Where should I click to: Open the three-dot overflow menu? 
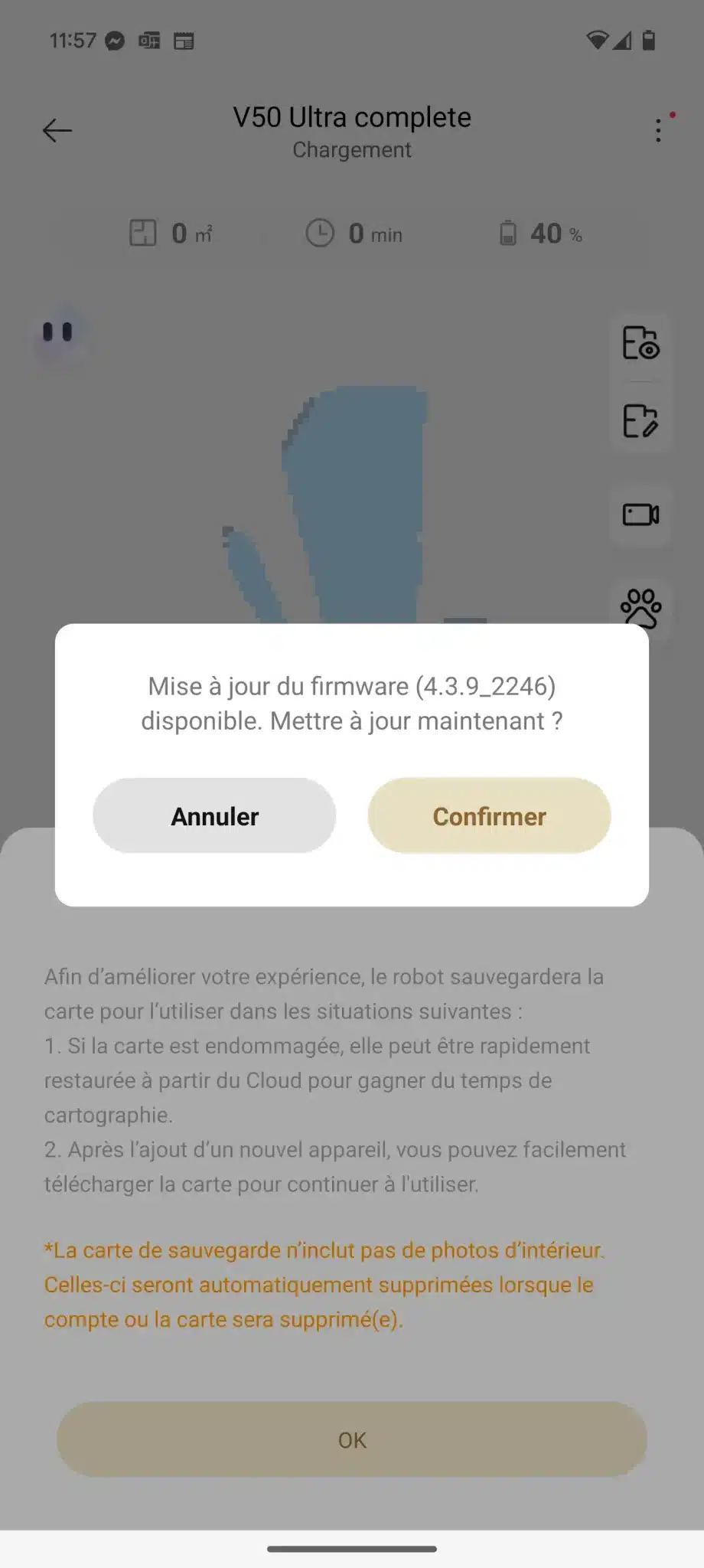click(658, 130)
